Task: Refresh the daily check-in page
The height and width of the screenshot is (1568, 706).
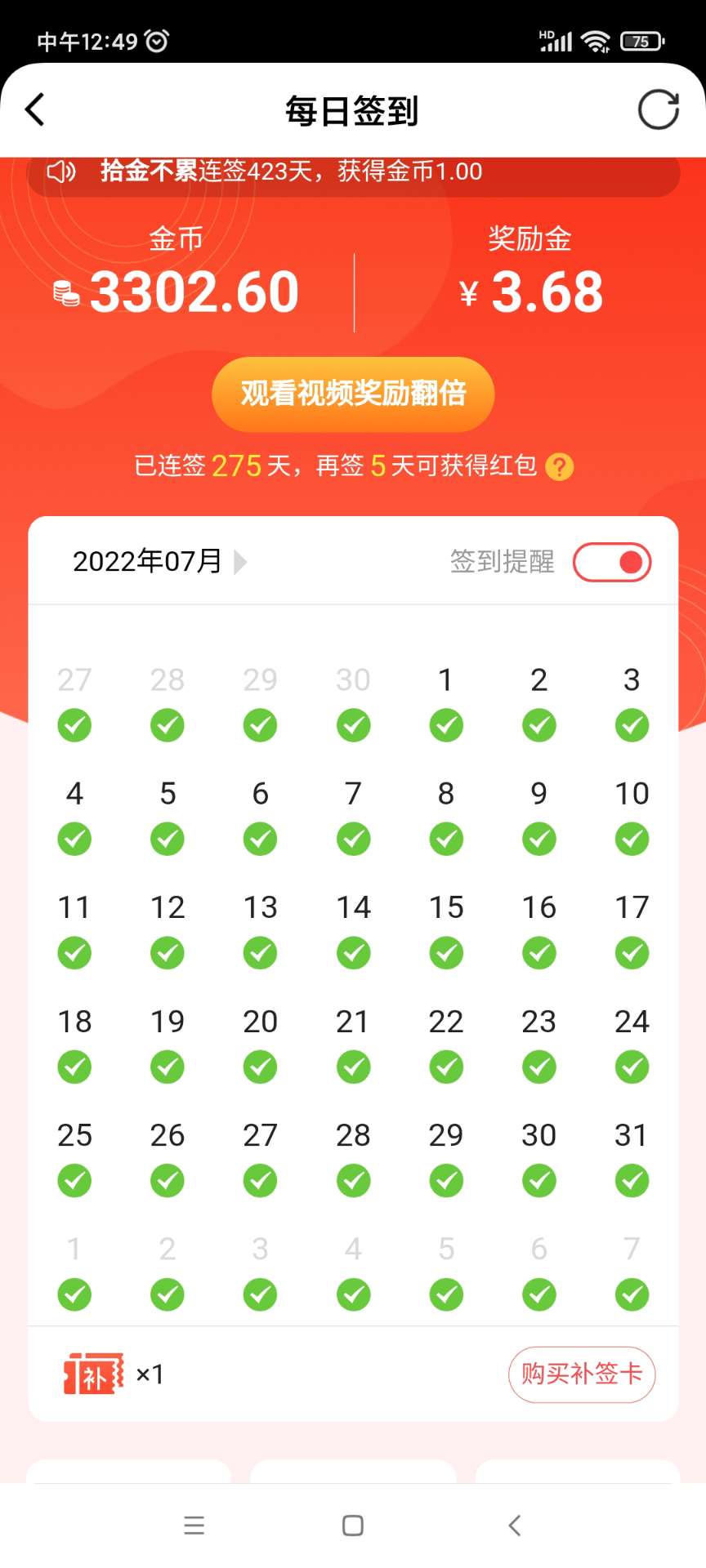Action: (658, 109)
